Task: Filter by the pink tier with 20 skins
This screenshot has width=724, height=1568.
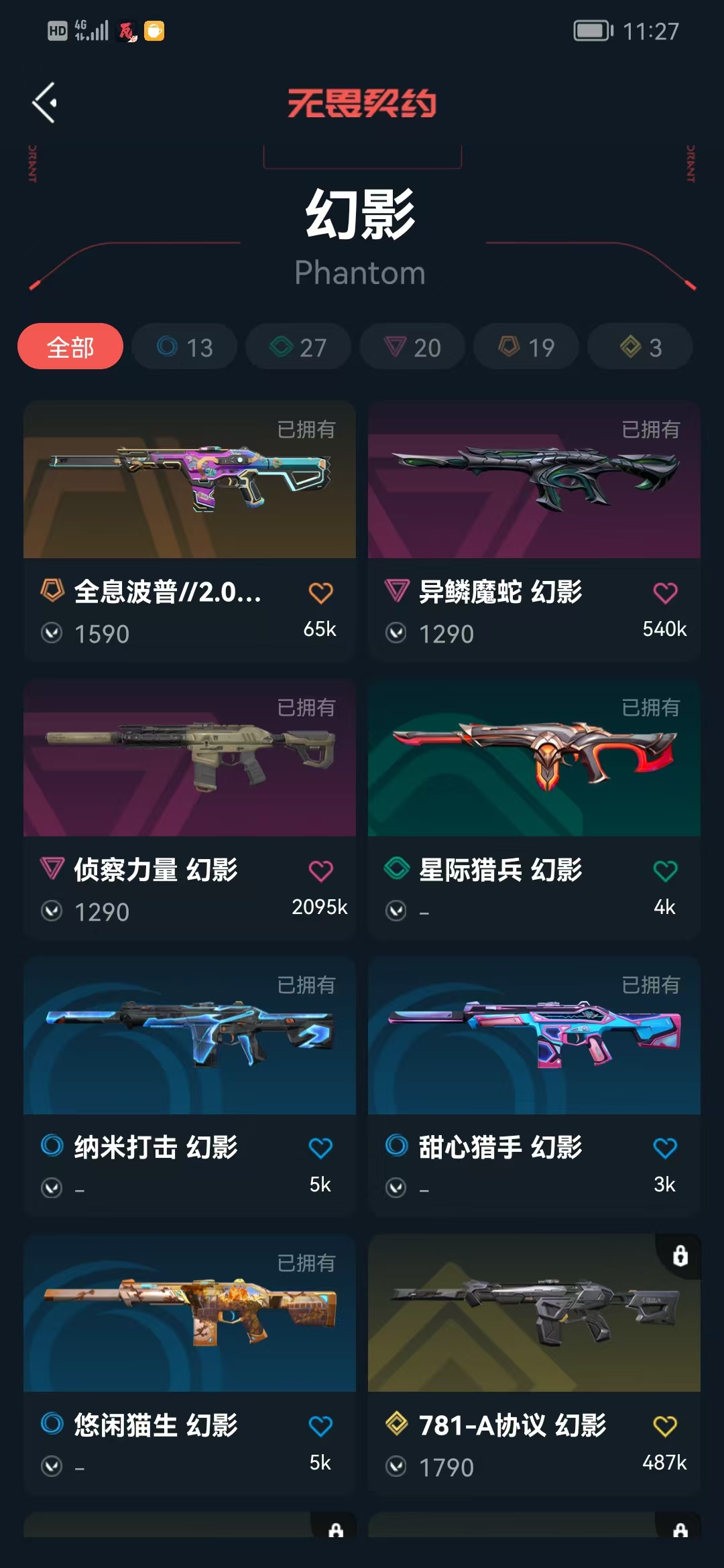Action: (412, 346)
